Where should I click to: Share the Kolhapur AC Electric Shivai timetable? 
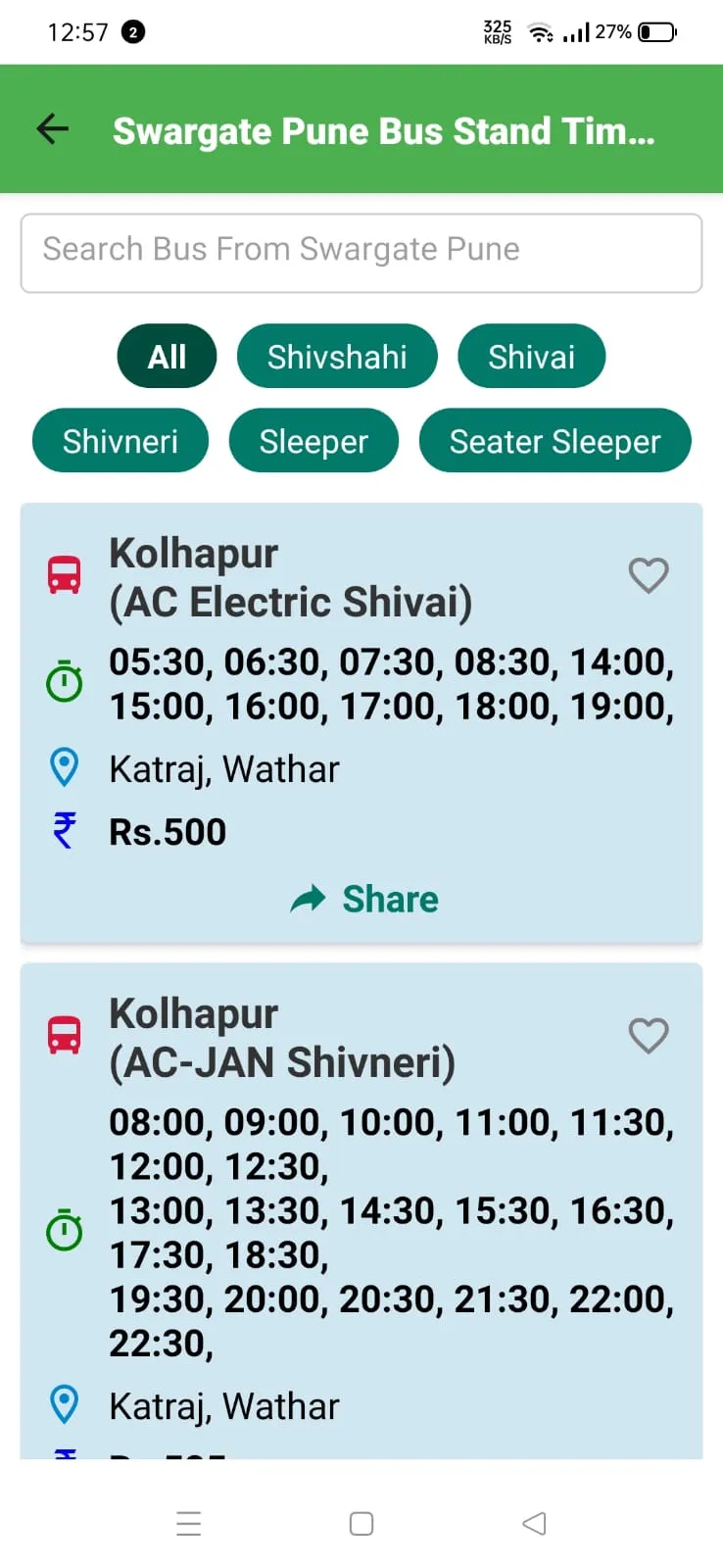362,899
